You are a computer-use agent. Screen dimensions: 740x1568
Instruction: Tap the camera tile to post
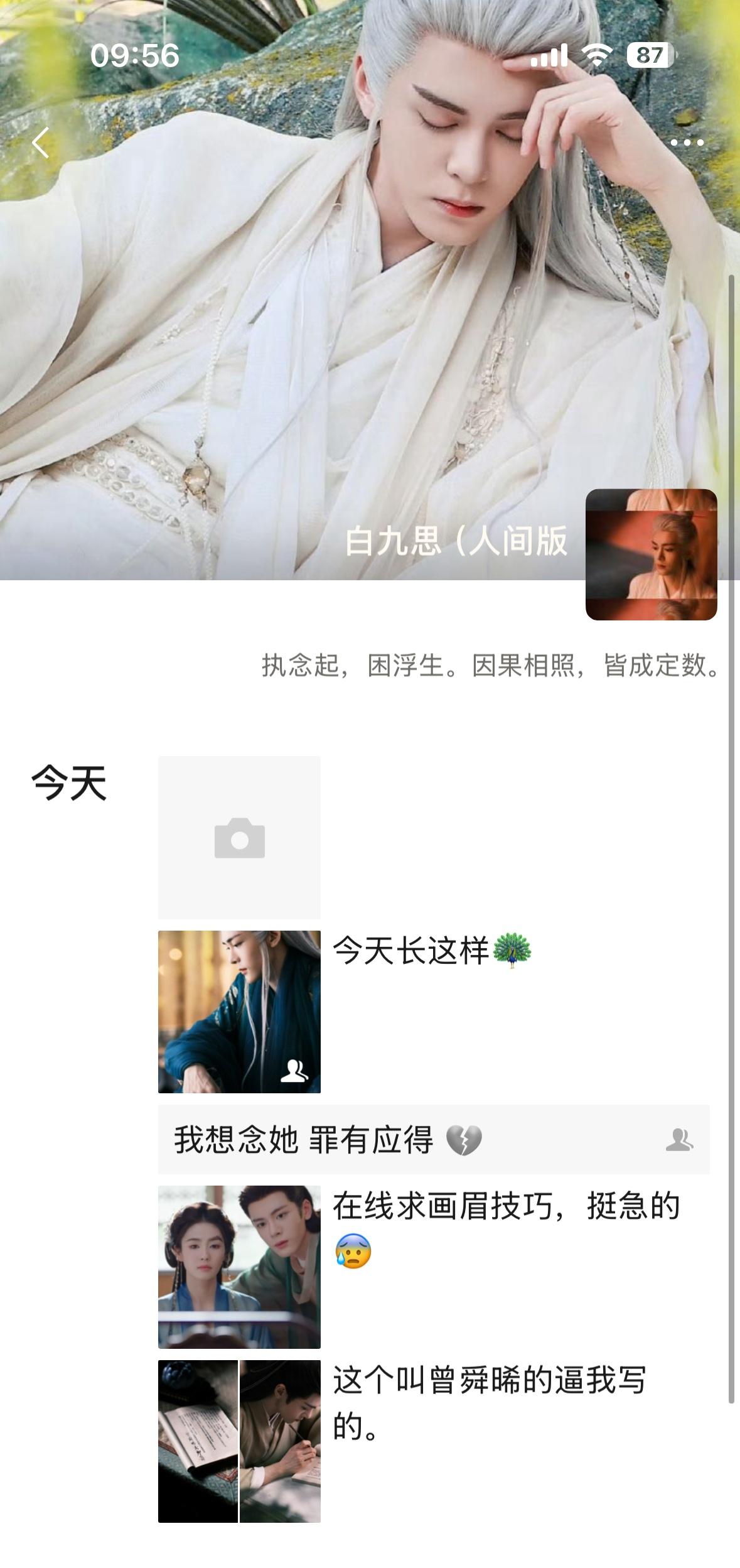tap(239, 837)
